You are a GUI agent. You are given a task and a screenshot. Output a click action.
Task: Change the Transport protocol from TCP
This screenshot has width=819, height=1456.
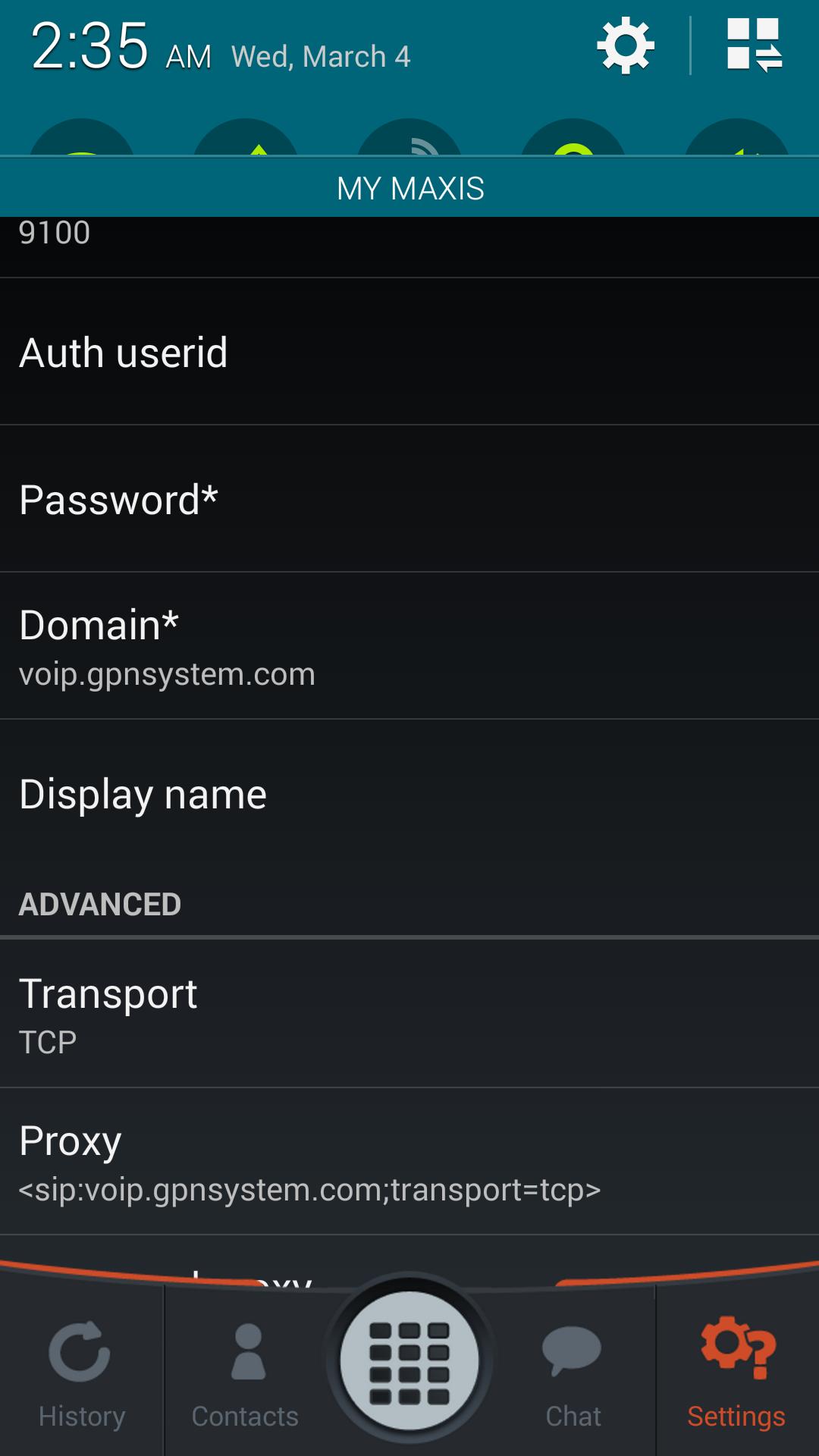tap(409, 1013)
